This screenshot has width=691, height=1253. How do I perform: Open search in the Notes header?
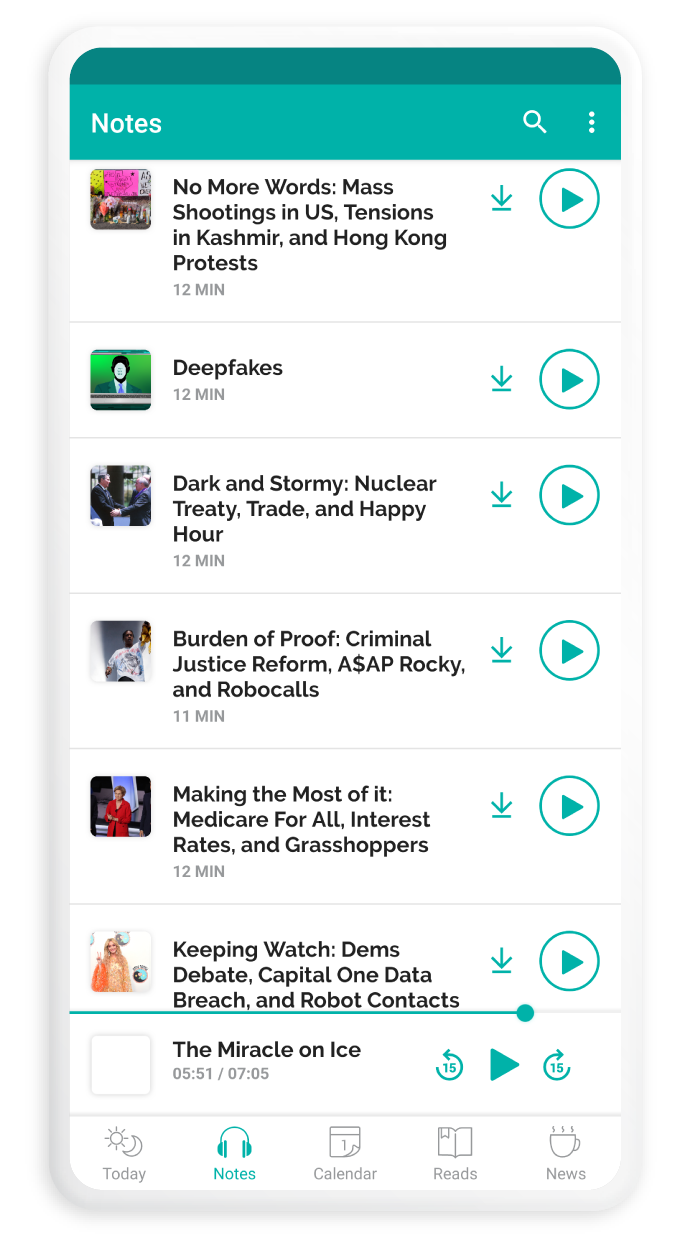click(535, 122)
